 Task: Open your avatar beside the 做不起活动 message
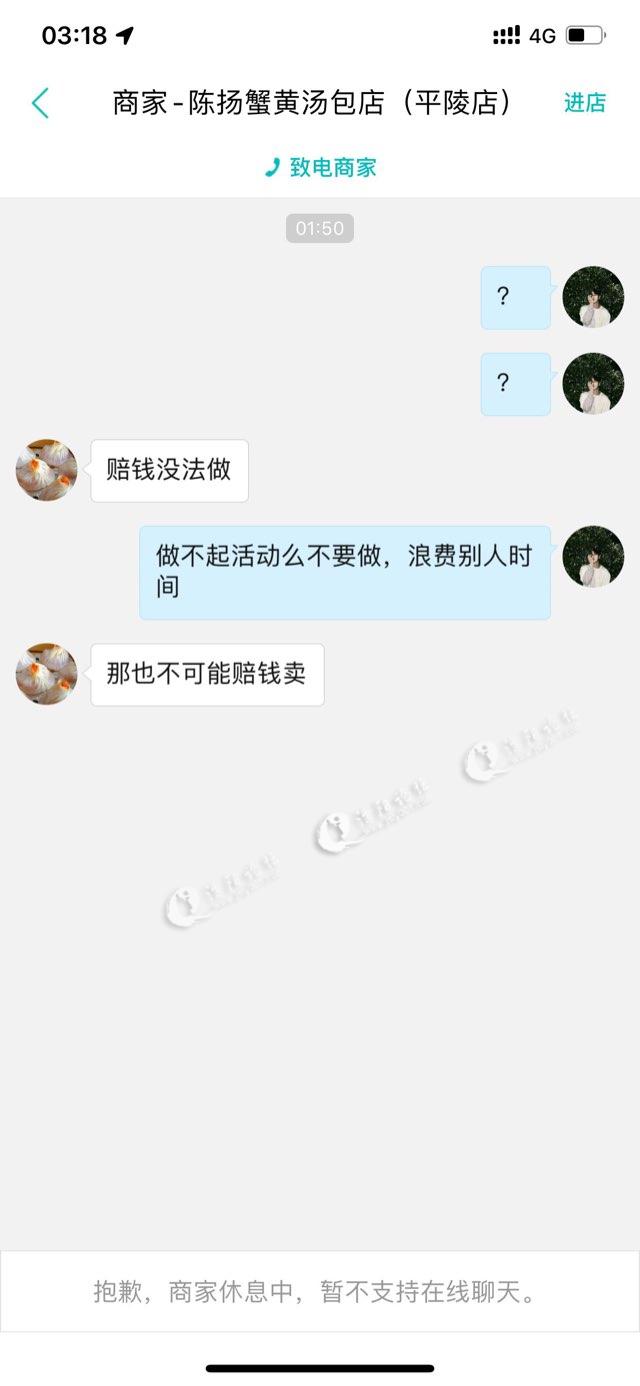coord(593,557)
